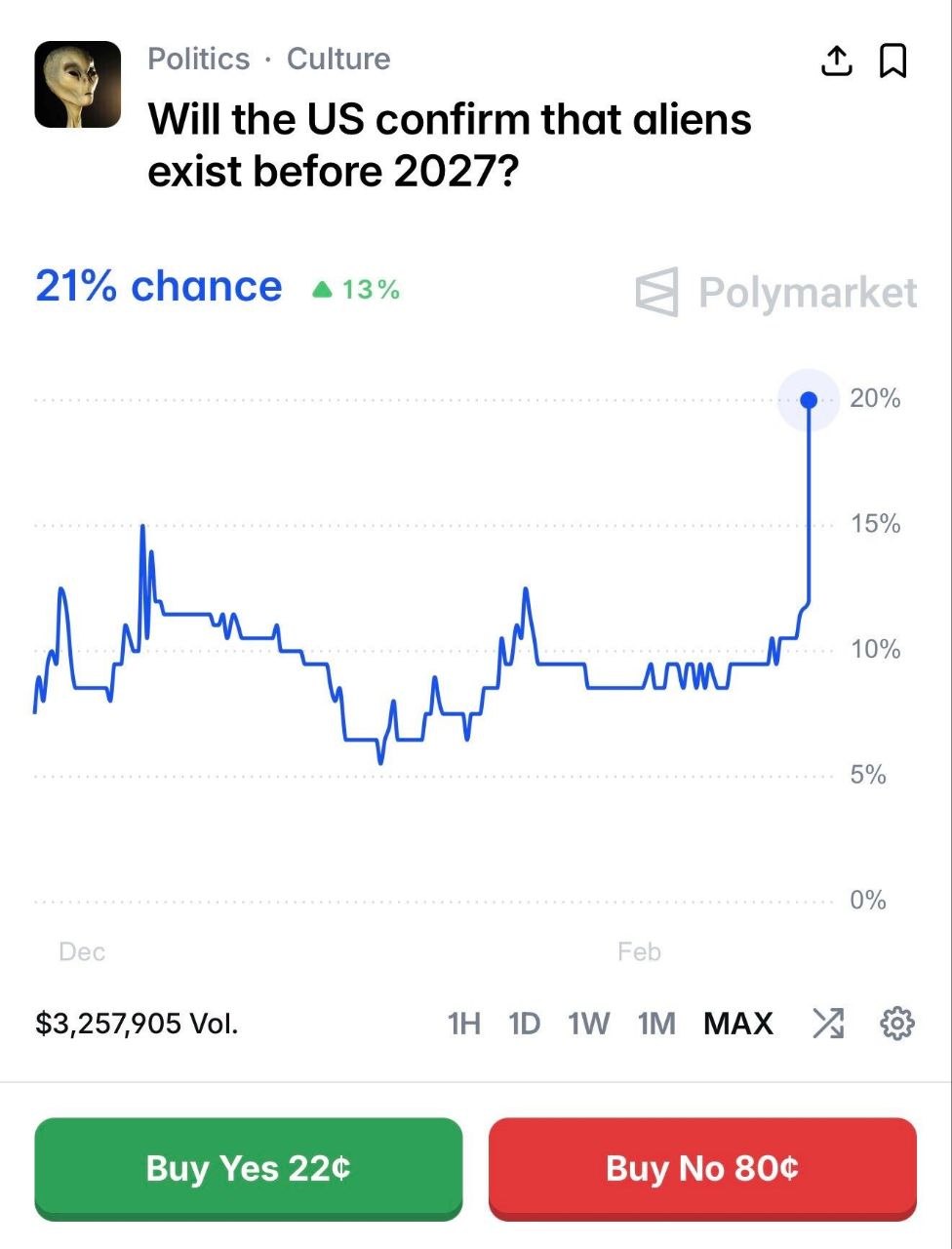Switch chart range to 1H
The width and height of the screenshot is (952, 1249).
464,1024
